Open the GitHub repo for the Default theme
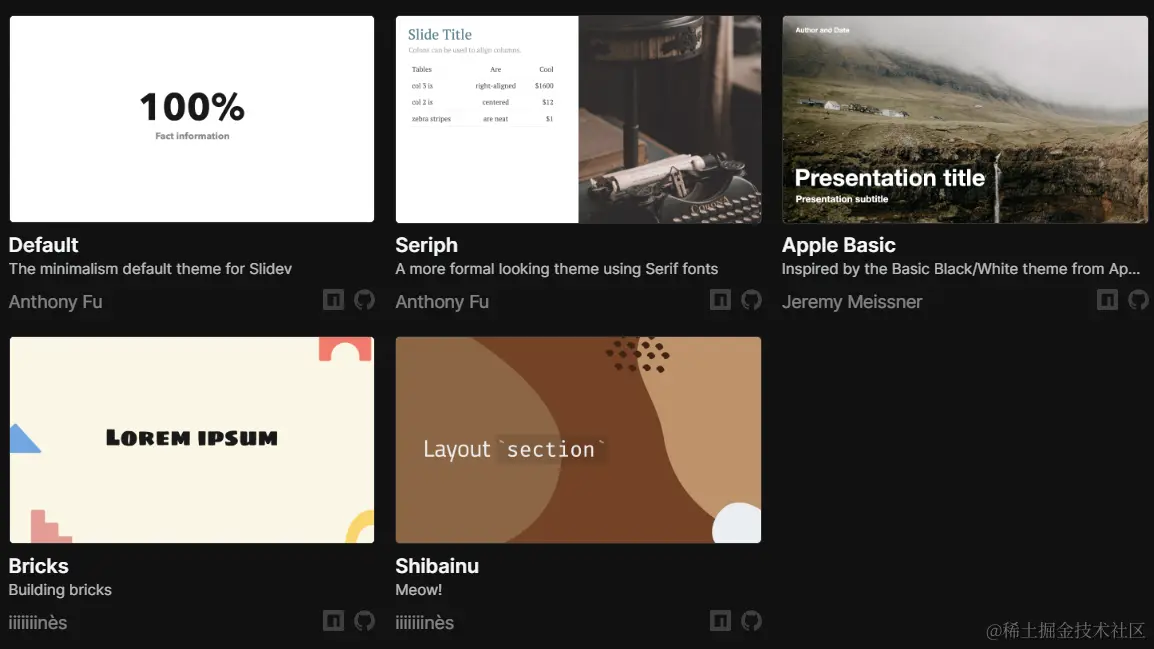Image resolution: width=1154 pixels, height=649 pixels. click(364, 300)
